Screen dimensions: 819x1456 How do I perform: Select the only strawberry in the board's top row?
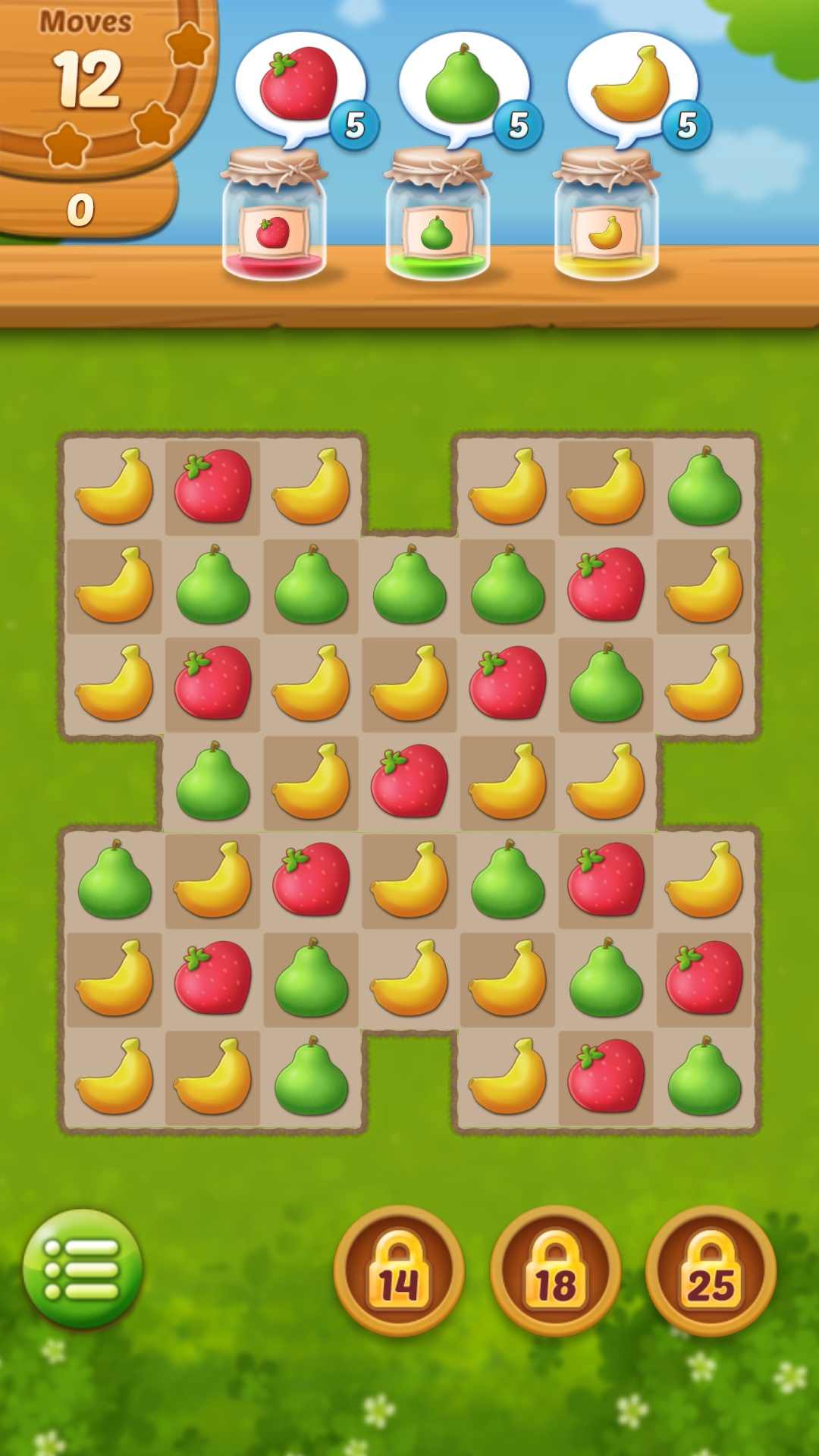212,487
